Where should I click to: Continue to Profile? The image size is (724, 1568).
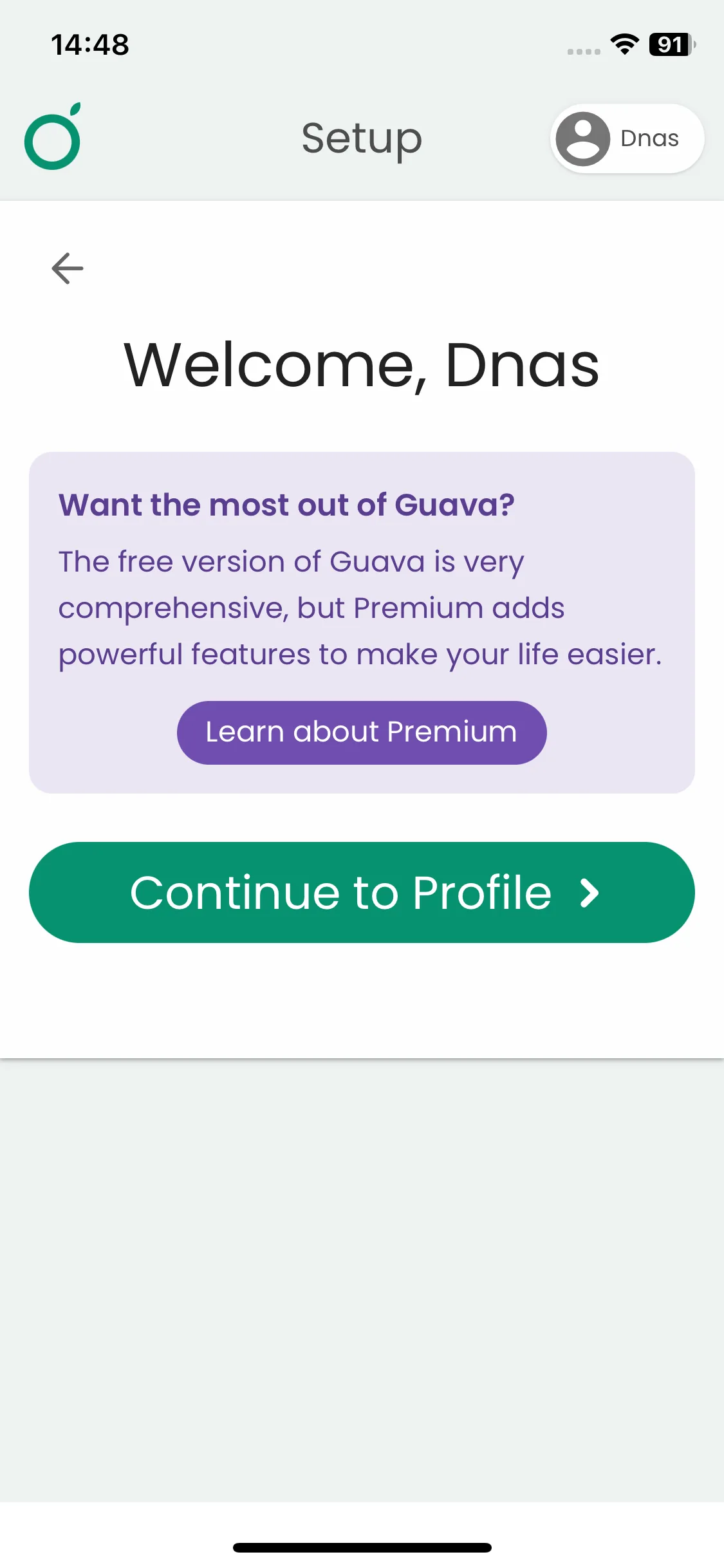362,892
